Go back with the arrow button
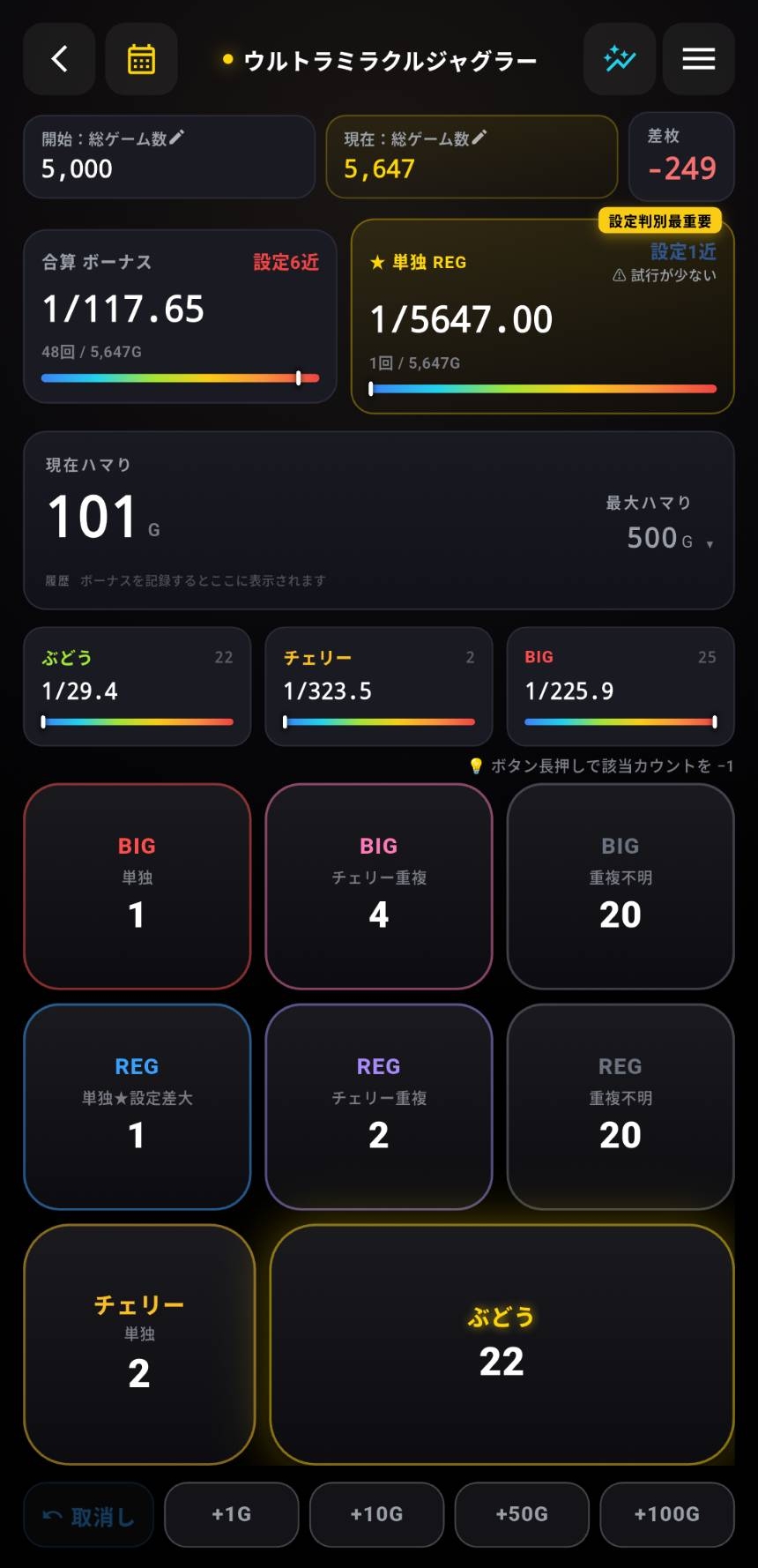 (59, 59)
